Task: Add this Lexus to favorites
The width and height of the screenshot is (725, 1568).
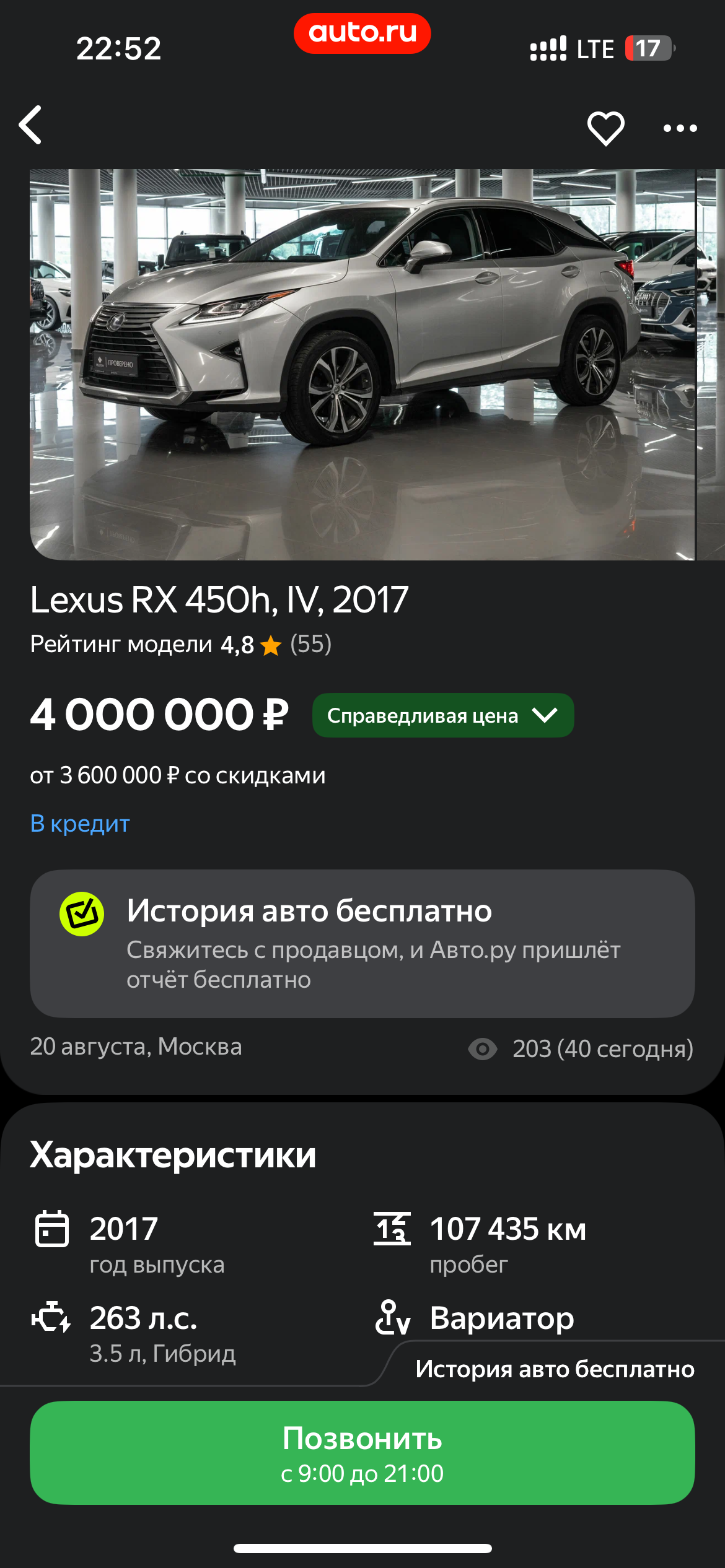Action: pyautogui.click(x=605, y=128)
